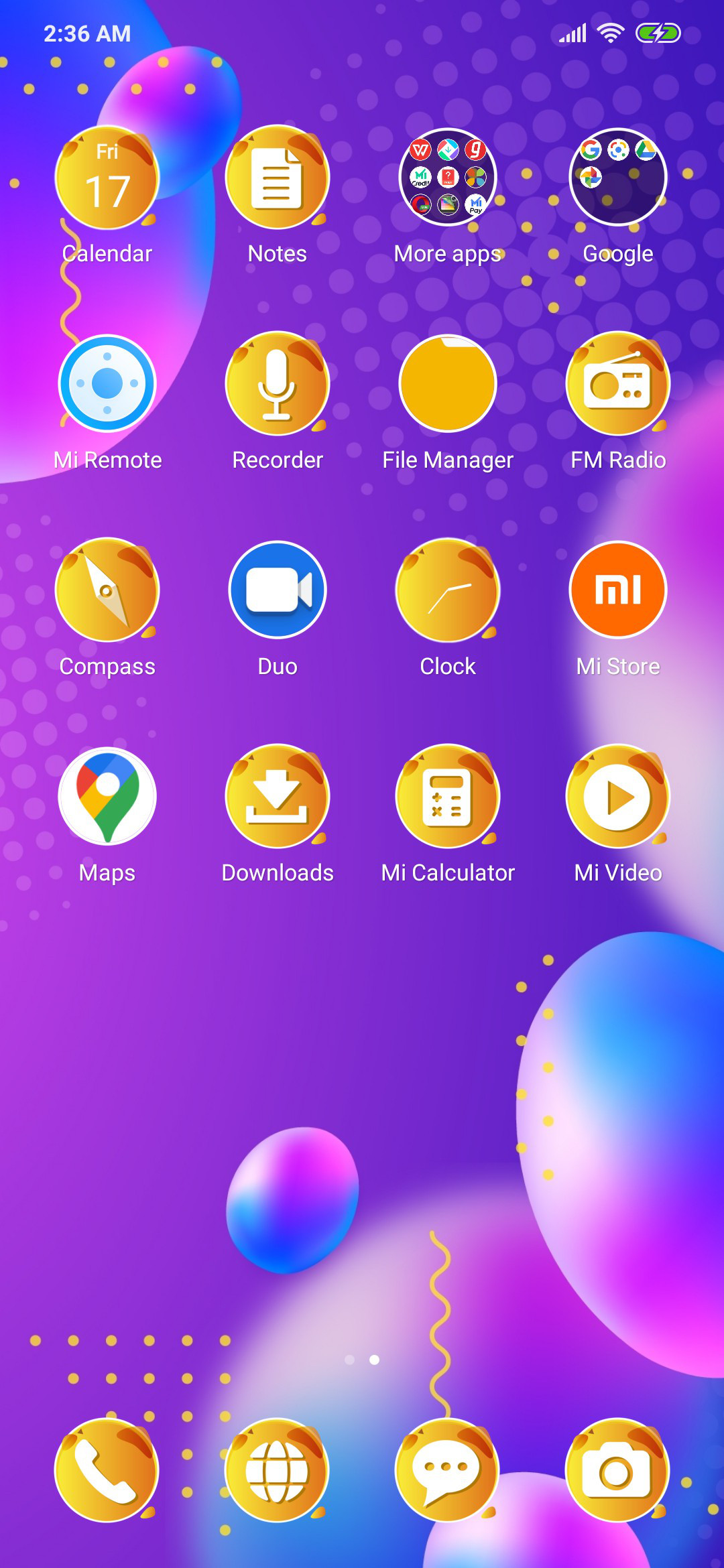Launch the Camera from the dock

(618, 1470)
